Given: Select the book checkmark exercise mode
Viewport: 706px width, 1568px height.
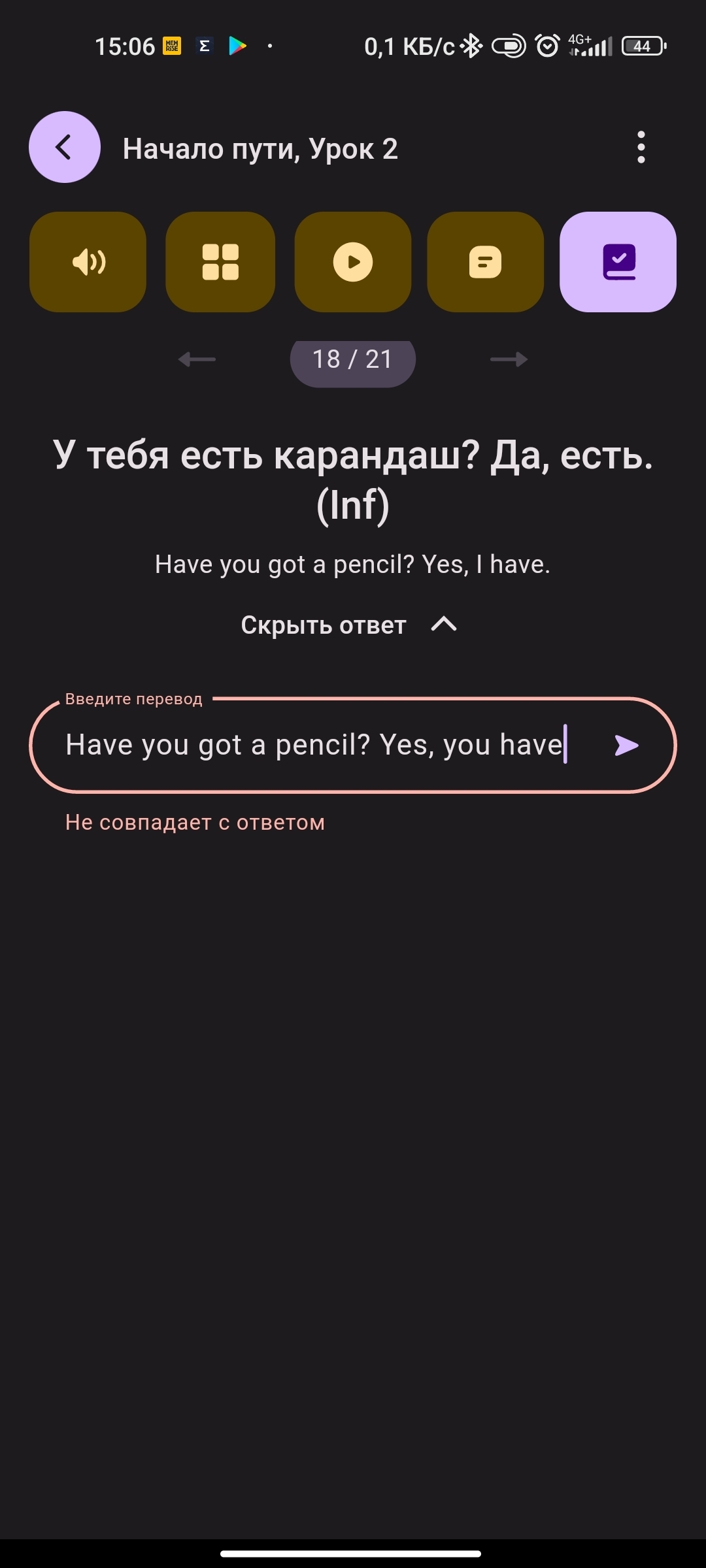Looking at the screenshot, I should 618,262.
